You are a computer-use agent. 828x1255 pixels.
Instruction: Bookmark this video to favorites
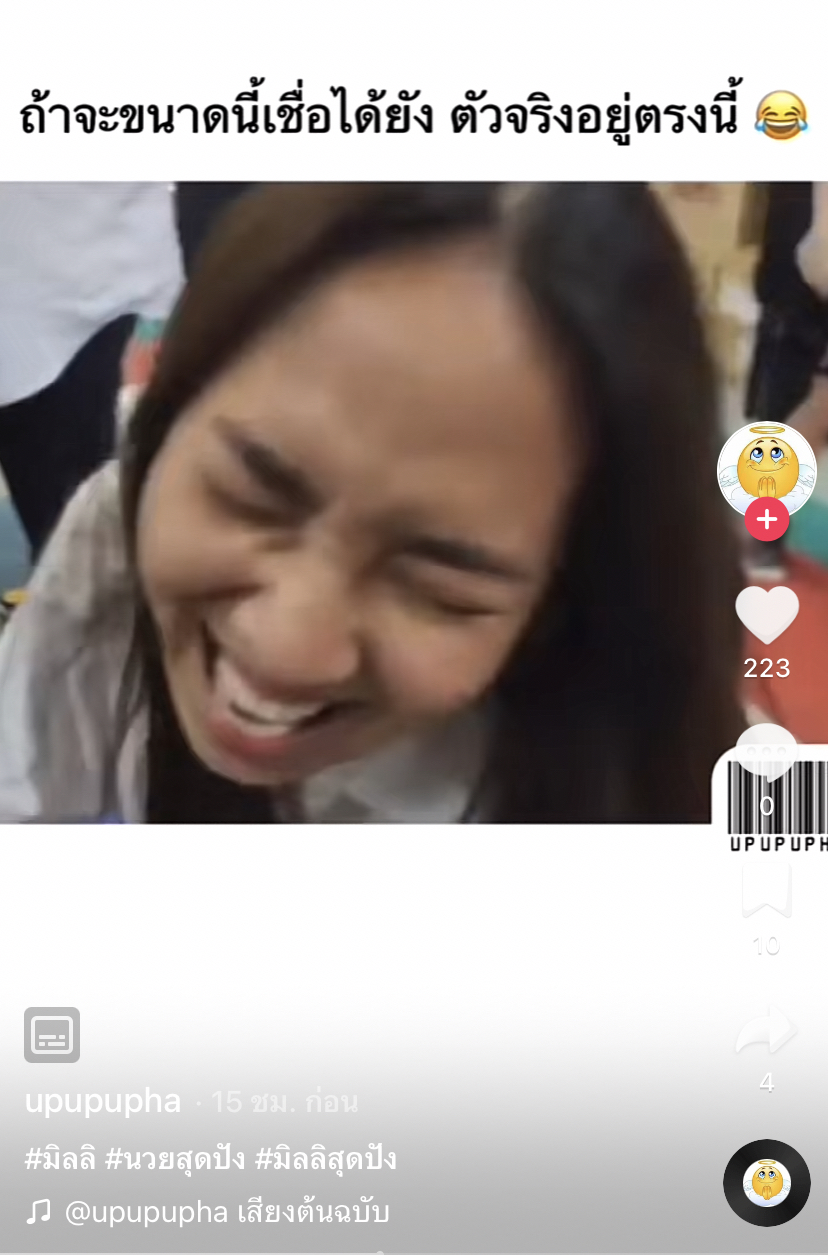[766, 890]
